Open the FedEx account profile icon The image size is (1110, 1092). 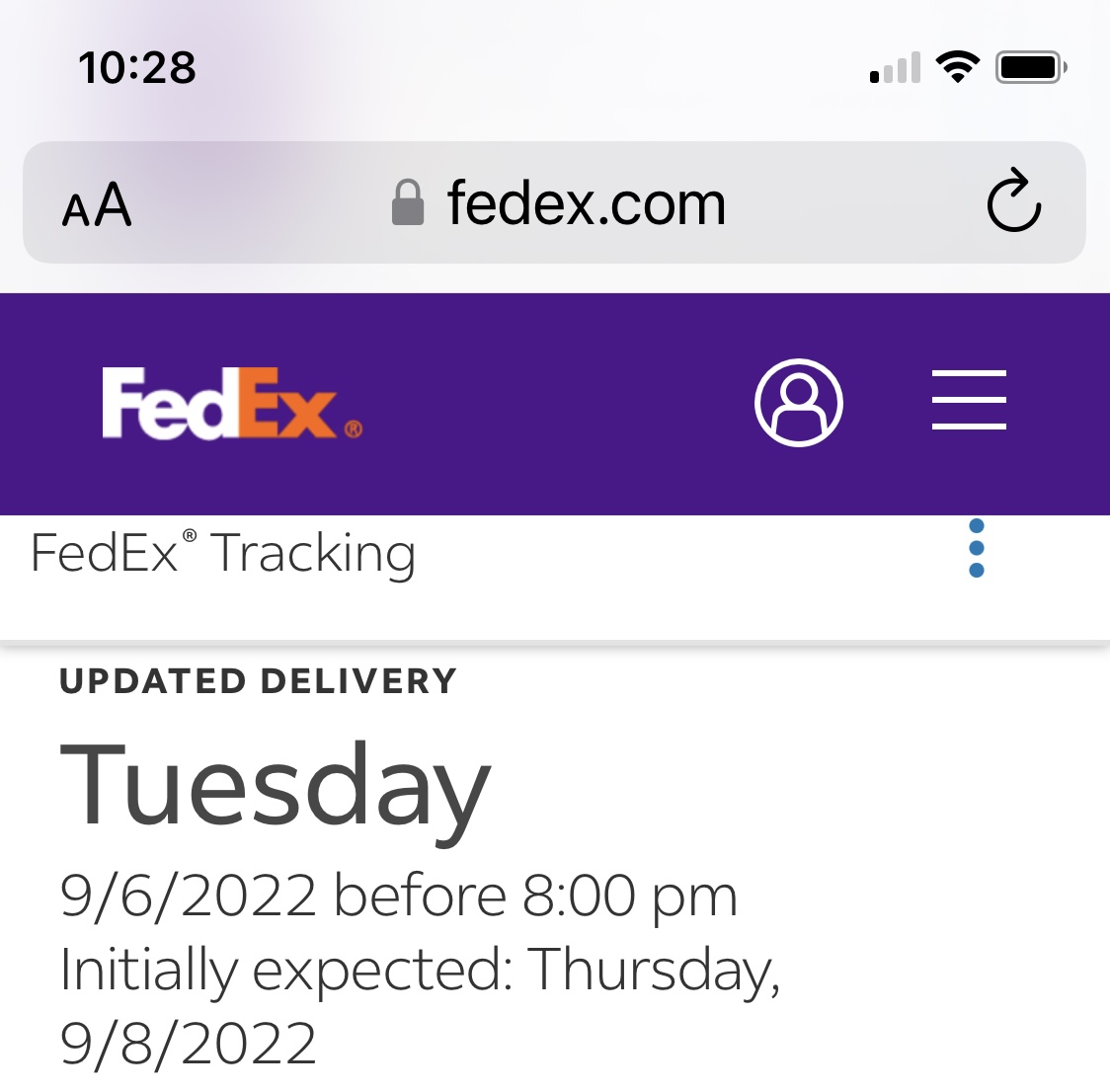pos(798,403)
